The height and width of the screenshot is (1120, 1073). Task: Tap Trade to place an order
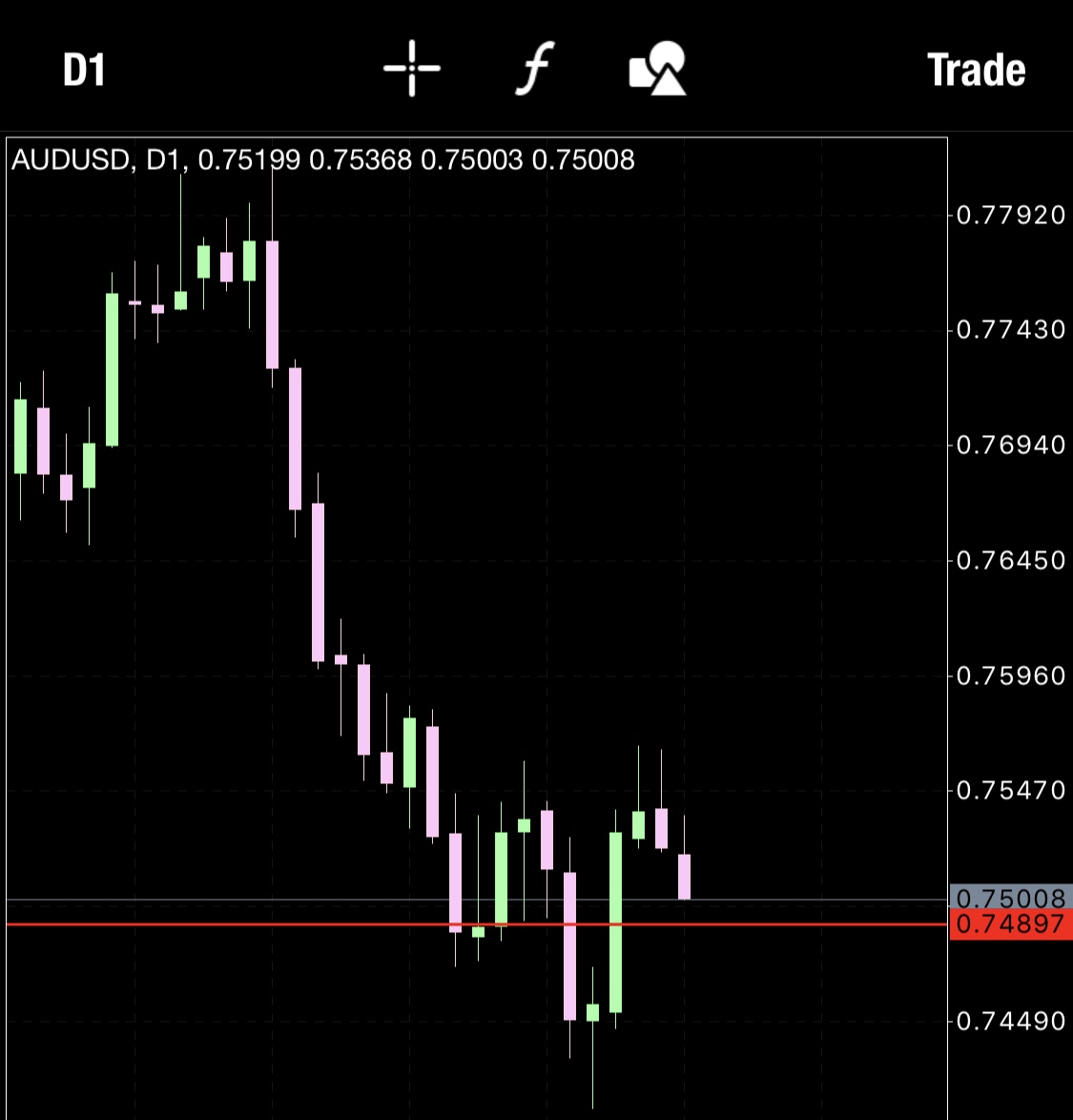976,70
